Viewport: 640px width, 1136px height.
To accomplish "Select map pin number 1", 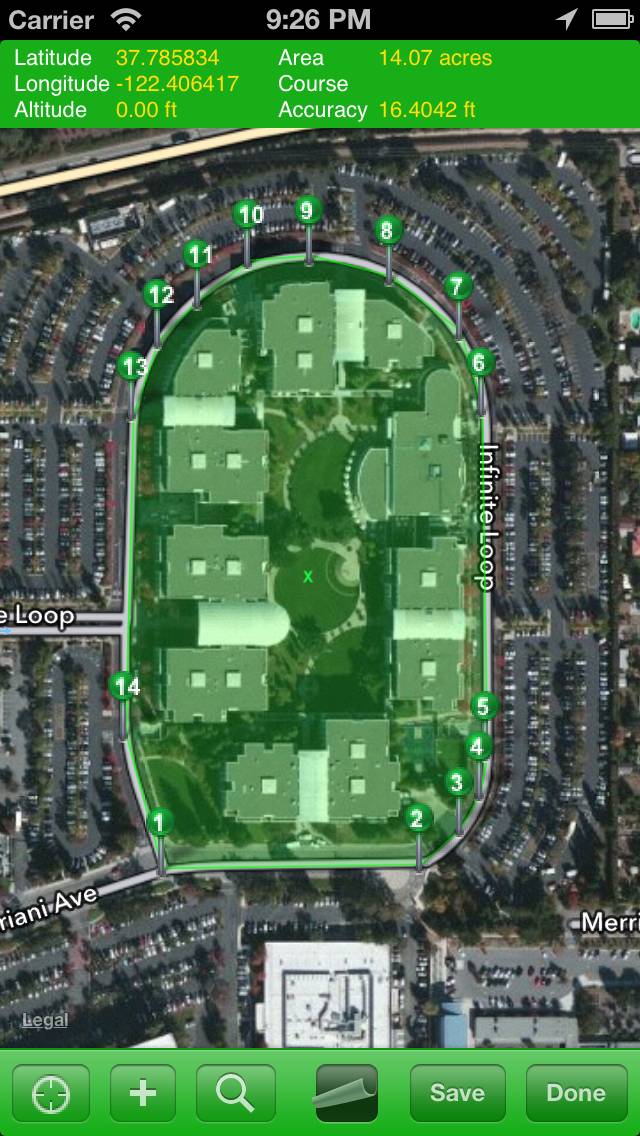I will pyautogui.click(x=160, y=823).
